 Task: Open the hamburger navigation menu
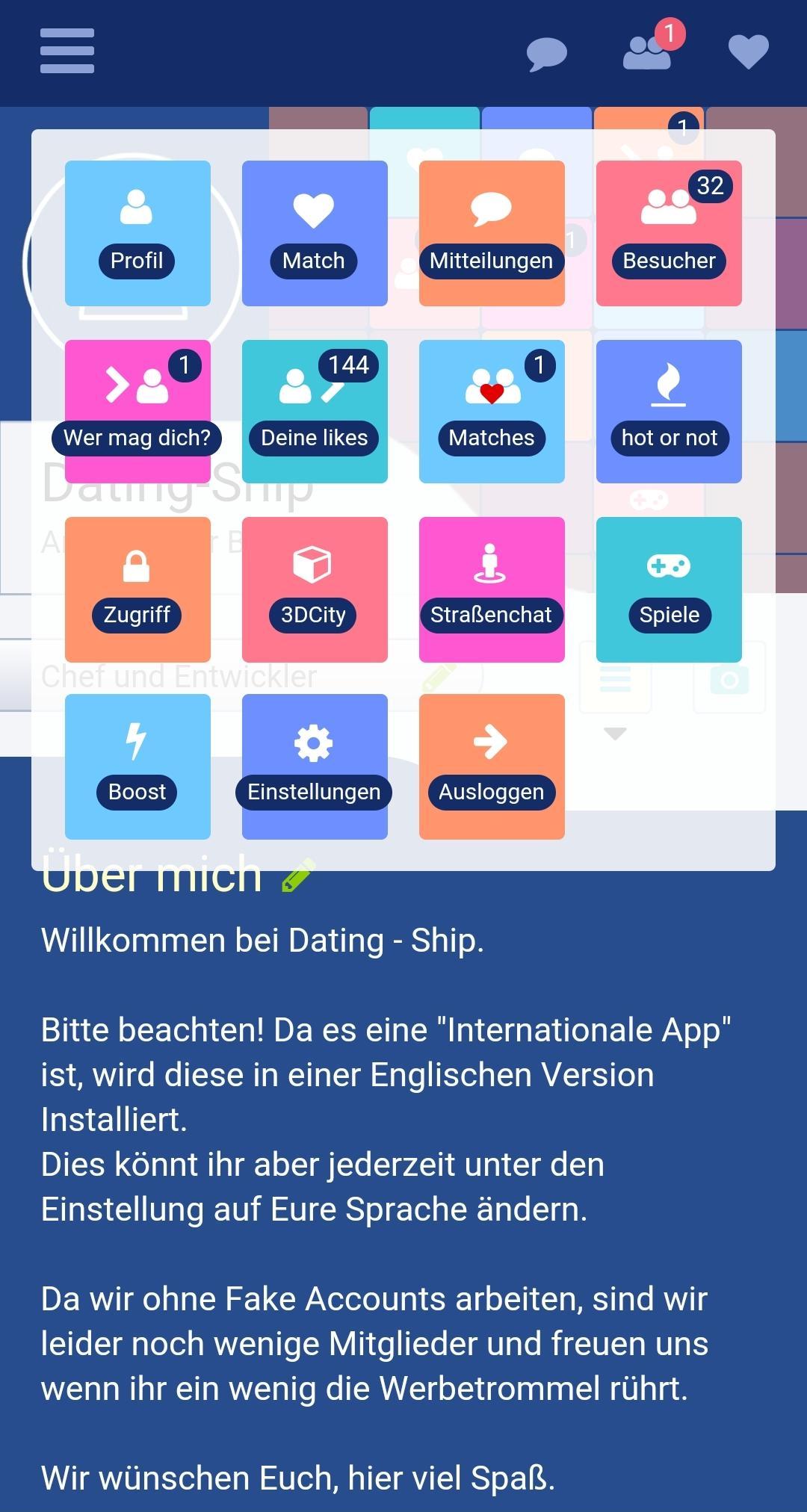tap(66, 51)
